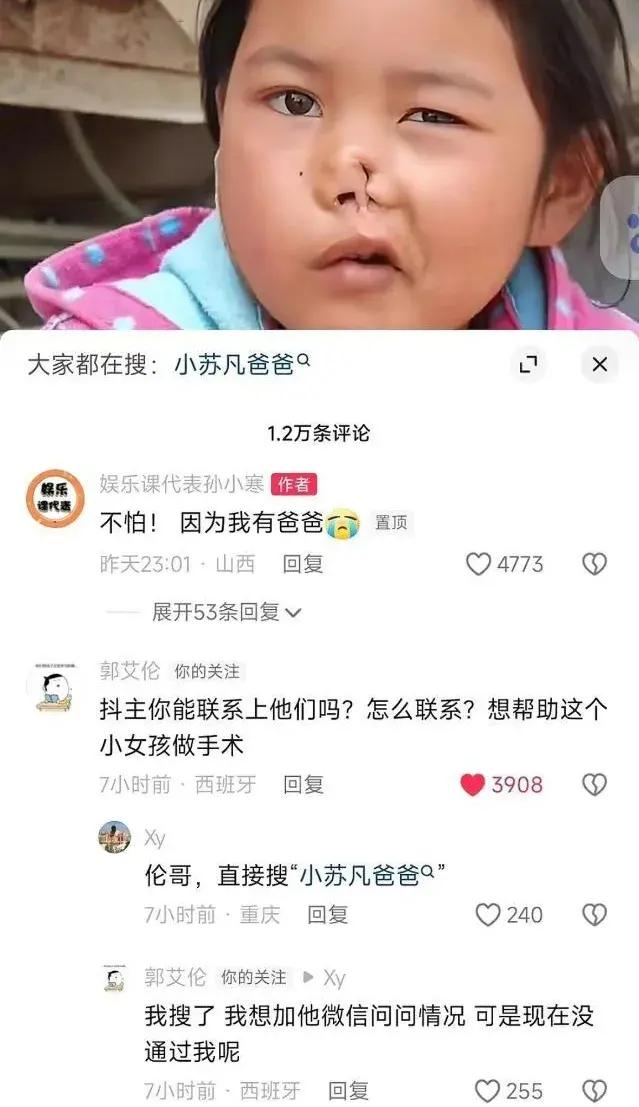View Xy's profile avatar
Image resolution: width=639 pixels, height=1107 pixels.
tap(114, 837)
